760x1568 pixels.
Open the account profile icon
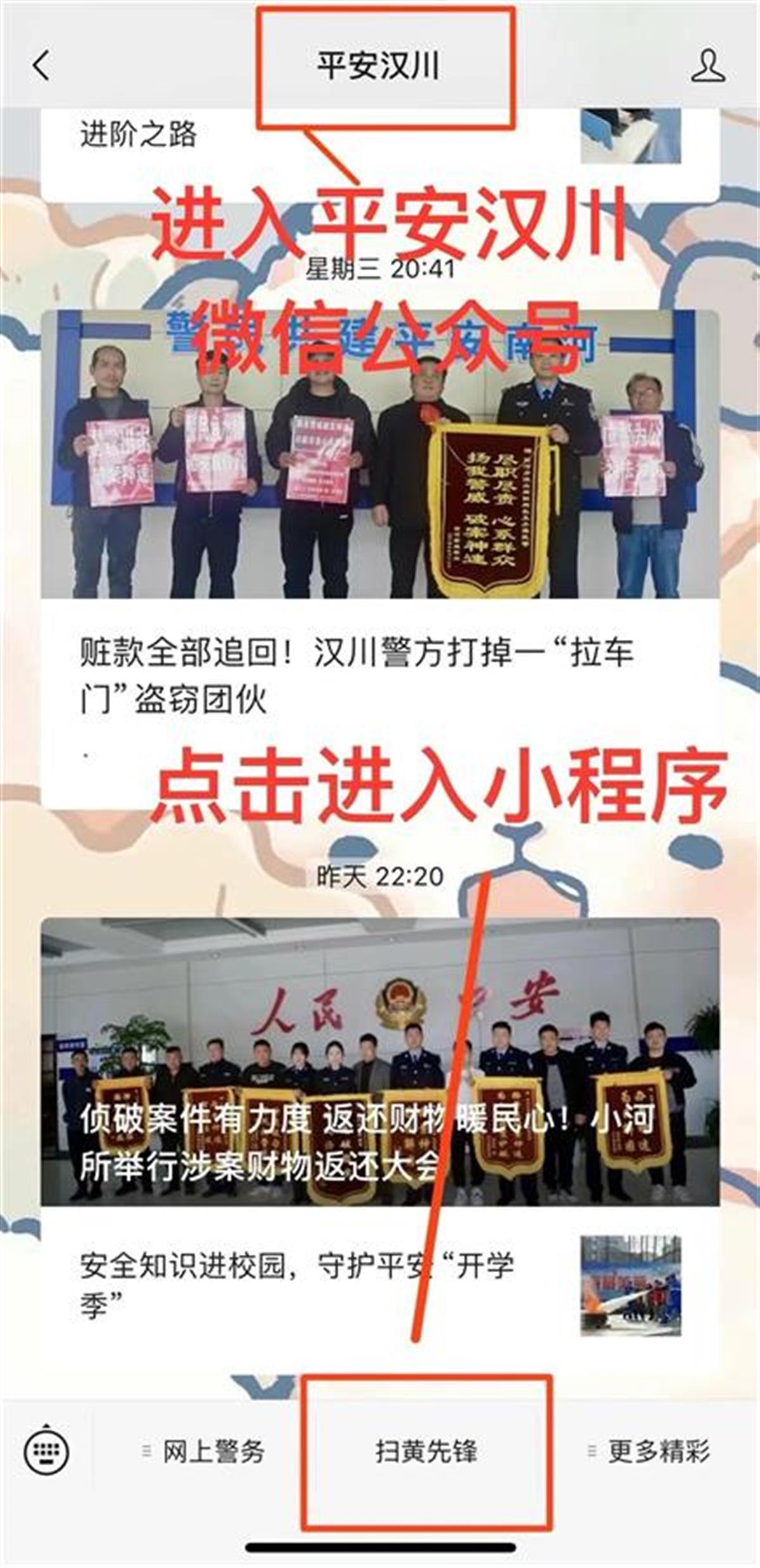(x=707, y=65)
